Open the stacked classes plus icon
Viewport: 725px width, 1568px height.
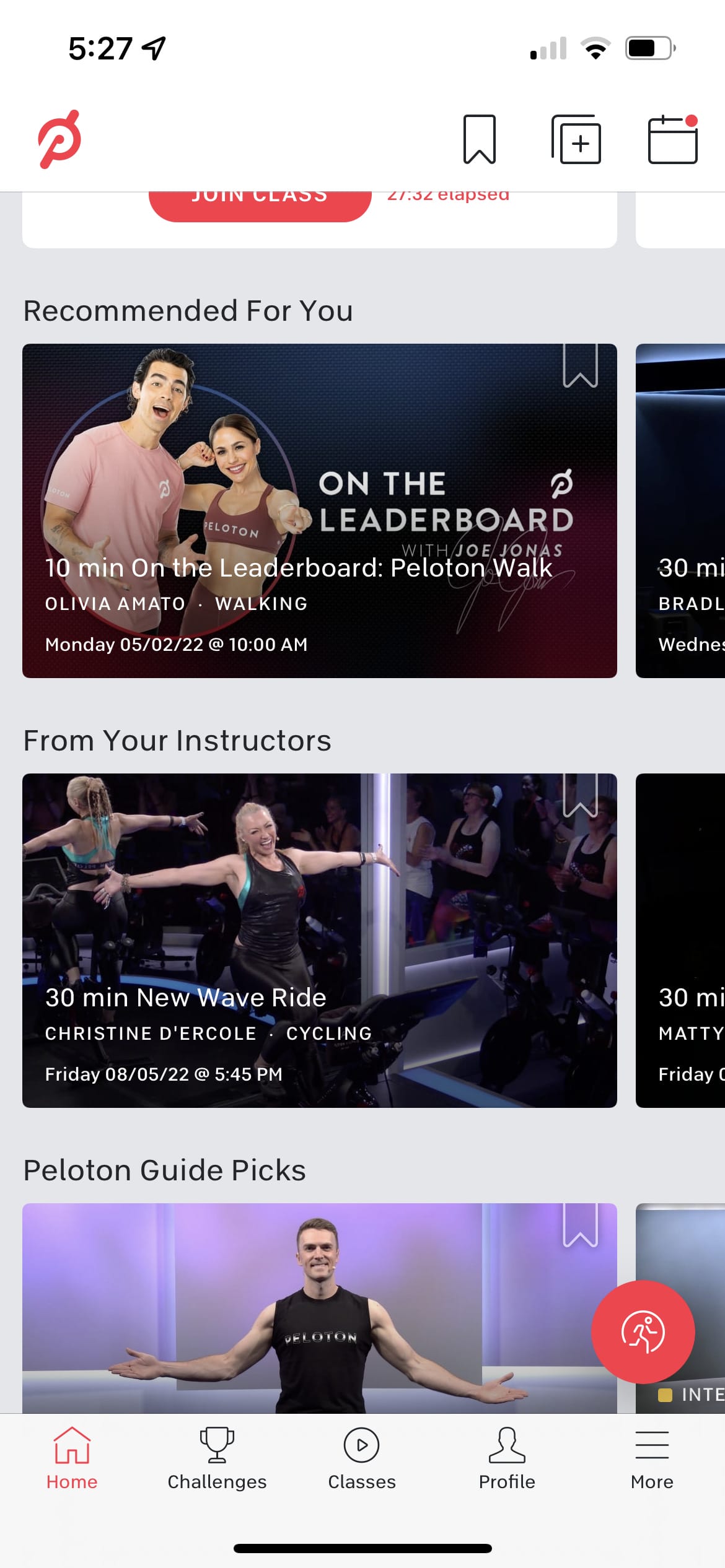point(576,139)
